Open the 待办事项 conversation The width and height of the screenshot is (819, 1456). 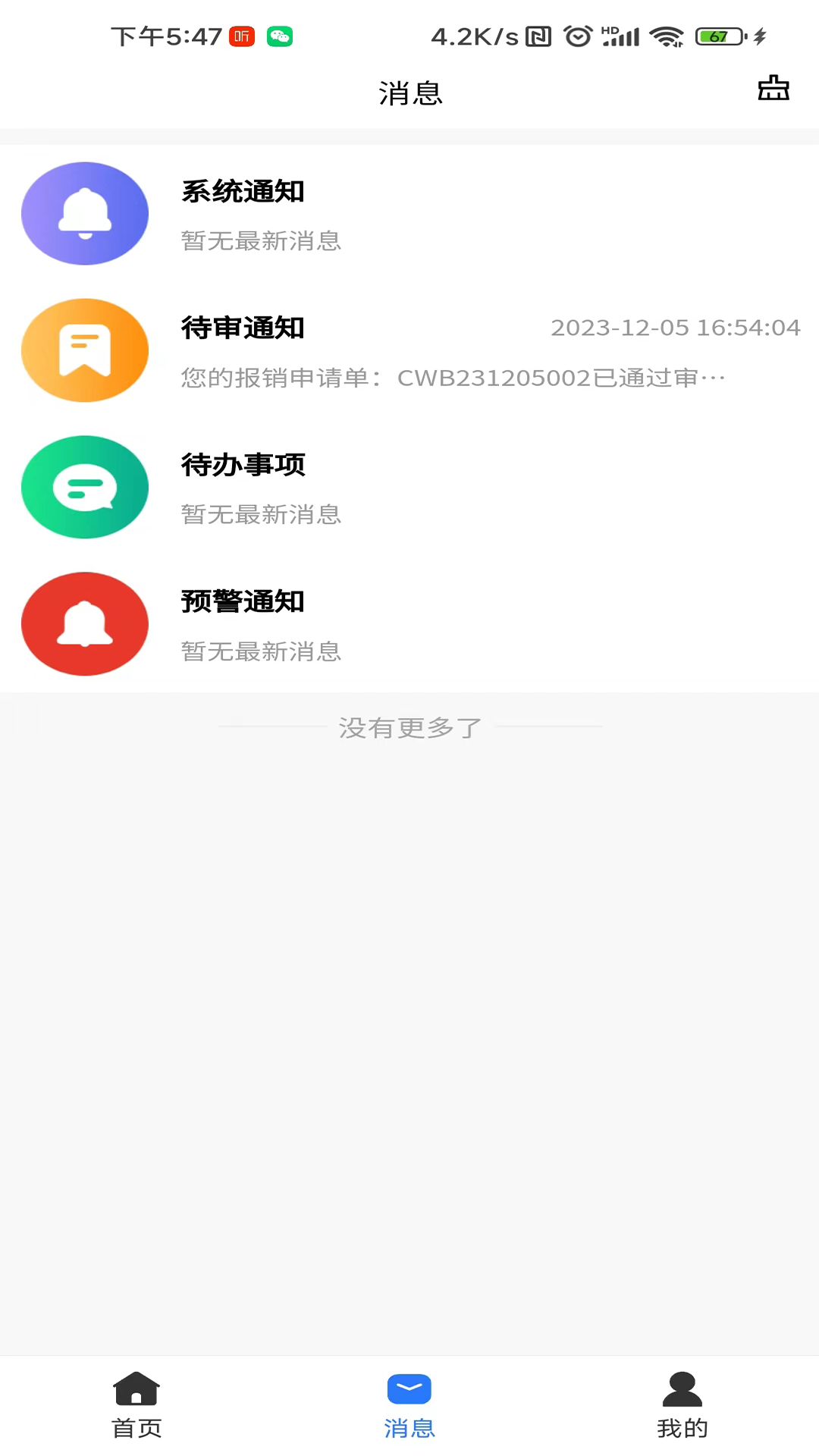(409, 487)
